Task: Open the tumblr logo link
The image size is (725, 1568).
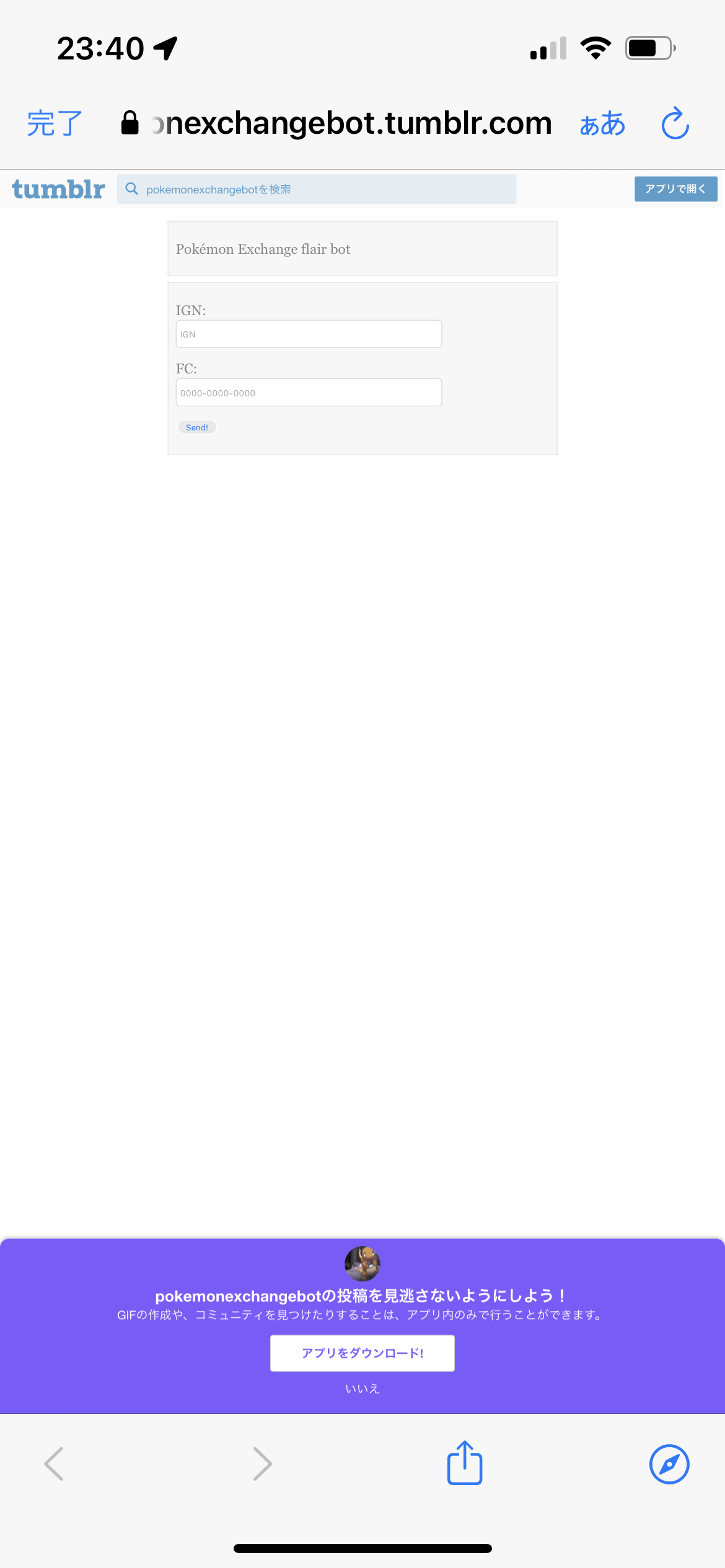Action: point(58,189)
